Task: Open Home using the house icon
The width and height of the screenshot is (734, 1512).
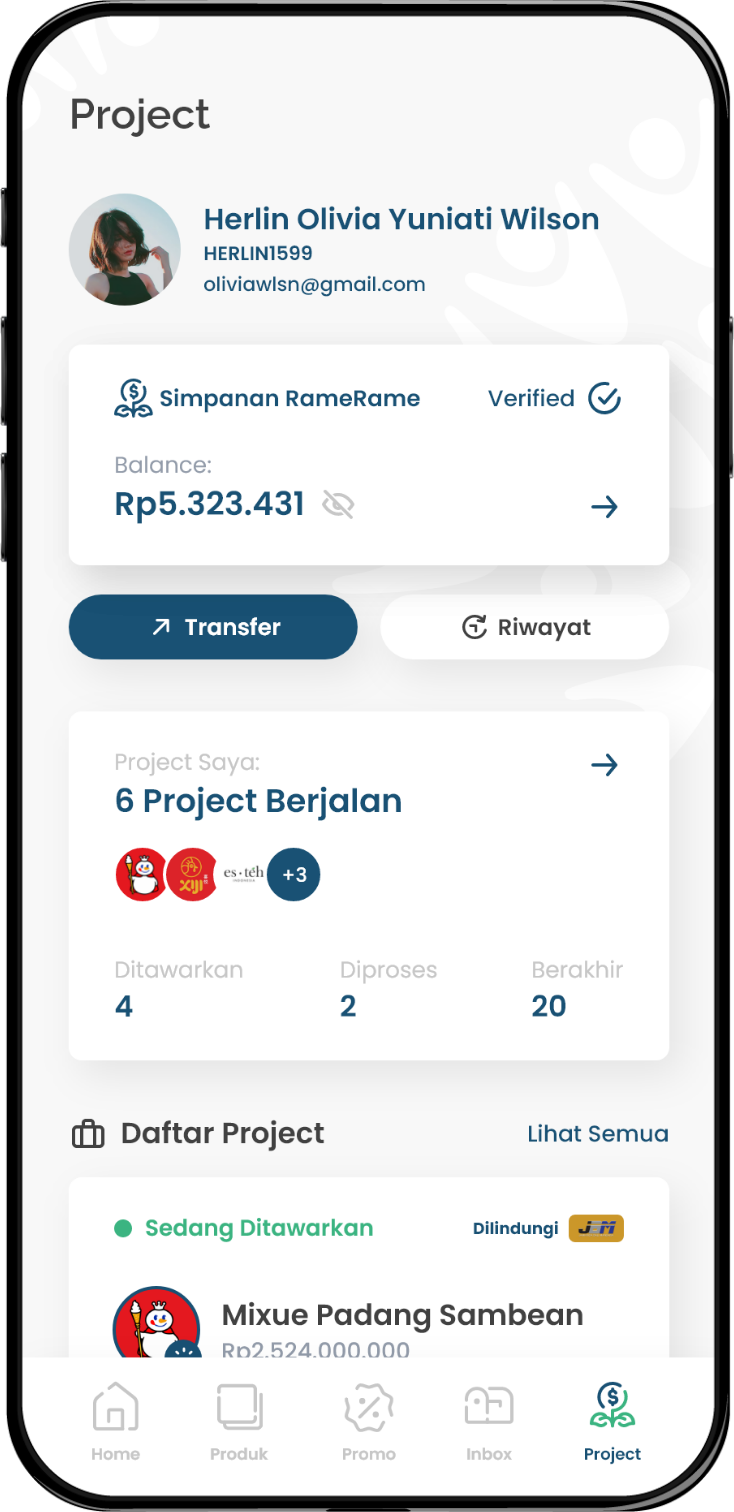Action: click(x=115, y=1405)
